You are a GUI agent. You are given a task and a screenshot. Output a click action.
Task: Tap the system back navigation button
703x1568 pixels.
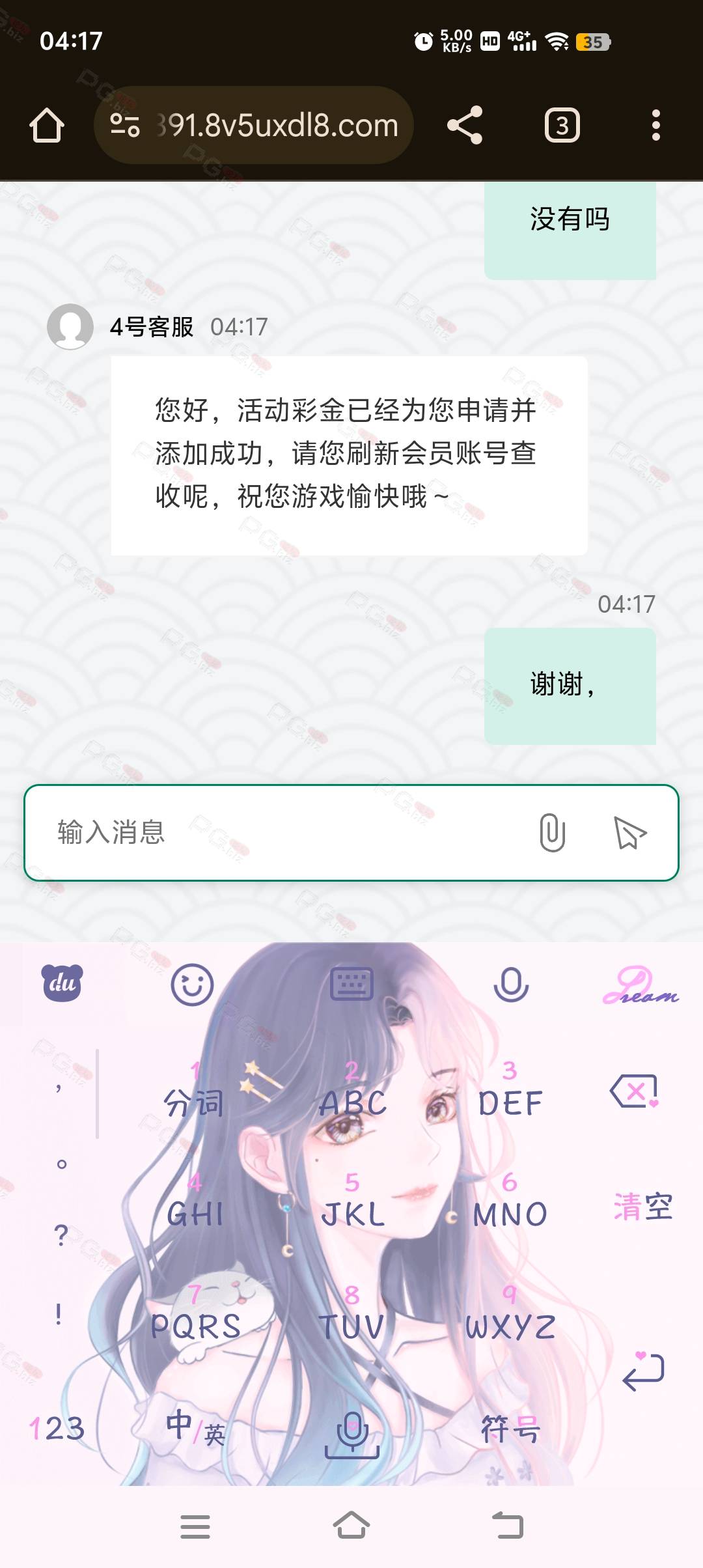[x=508, y=1526]
